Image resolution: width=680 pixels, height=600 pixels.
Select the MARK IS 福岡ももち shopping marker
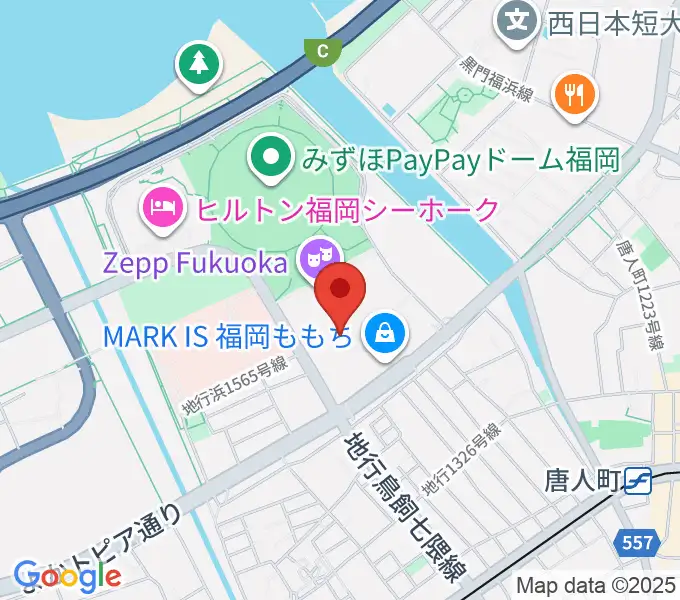click(x=385, y=334)
